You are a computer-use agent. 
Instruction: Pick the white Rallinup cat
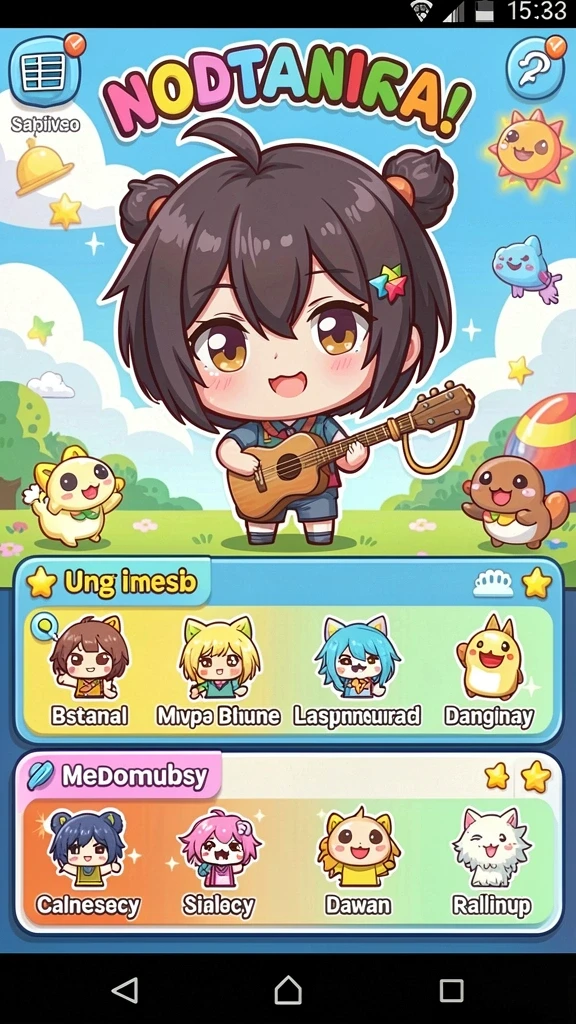click(x=492, y=862)
